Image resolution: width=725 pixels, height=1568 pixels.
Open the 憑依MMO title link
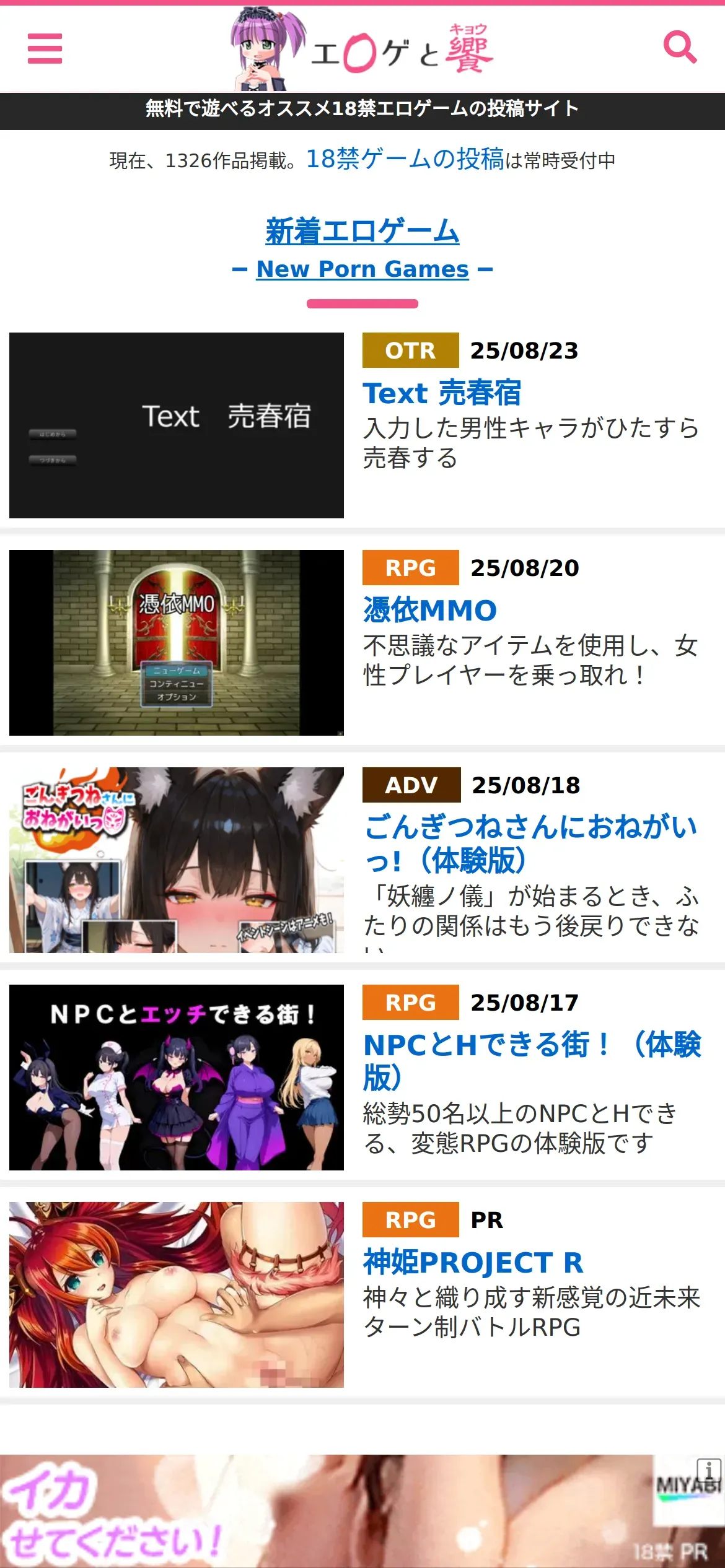pyautogui.click(x=430, y=610)
